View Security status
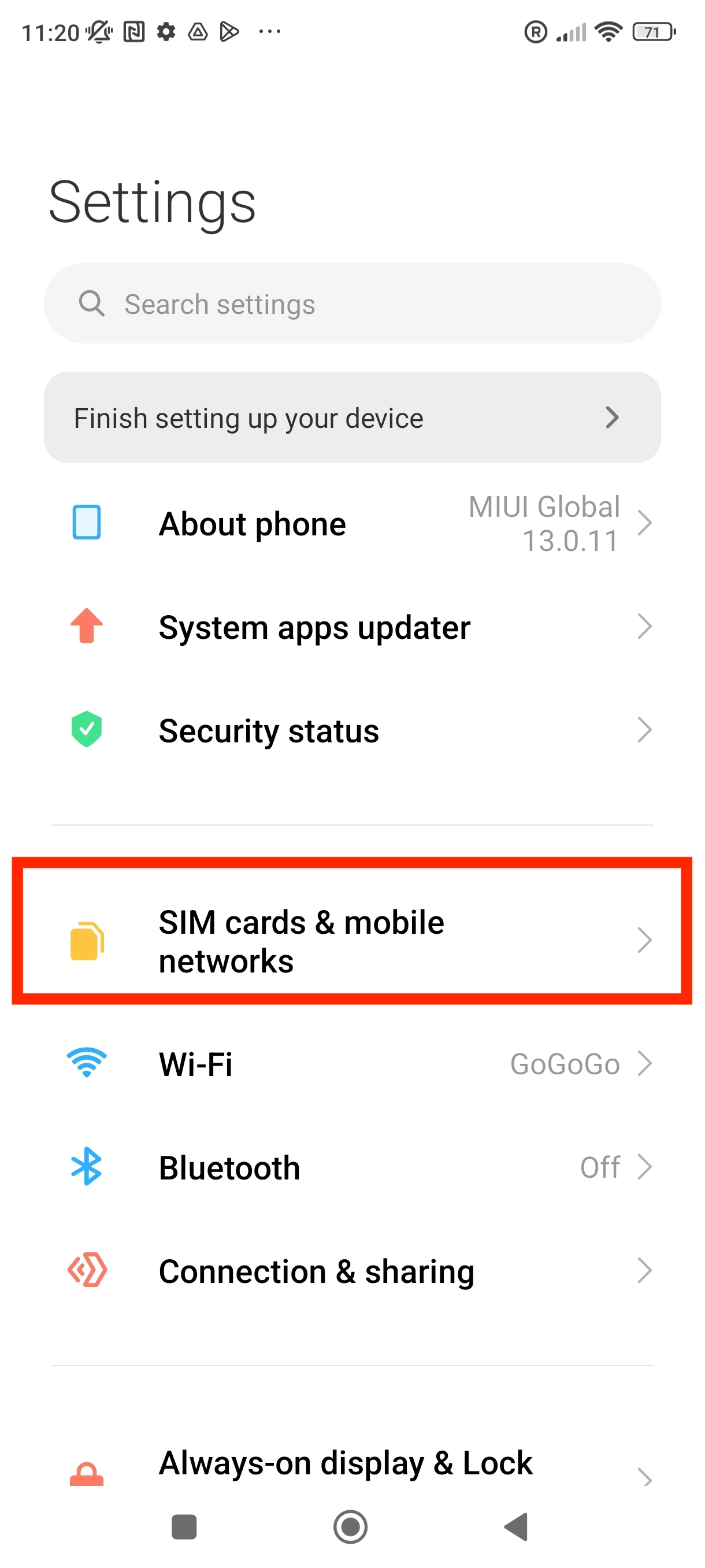This screenshot has height=1568, width=705. 351,730
